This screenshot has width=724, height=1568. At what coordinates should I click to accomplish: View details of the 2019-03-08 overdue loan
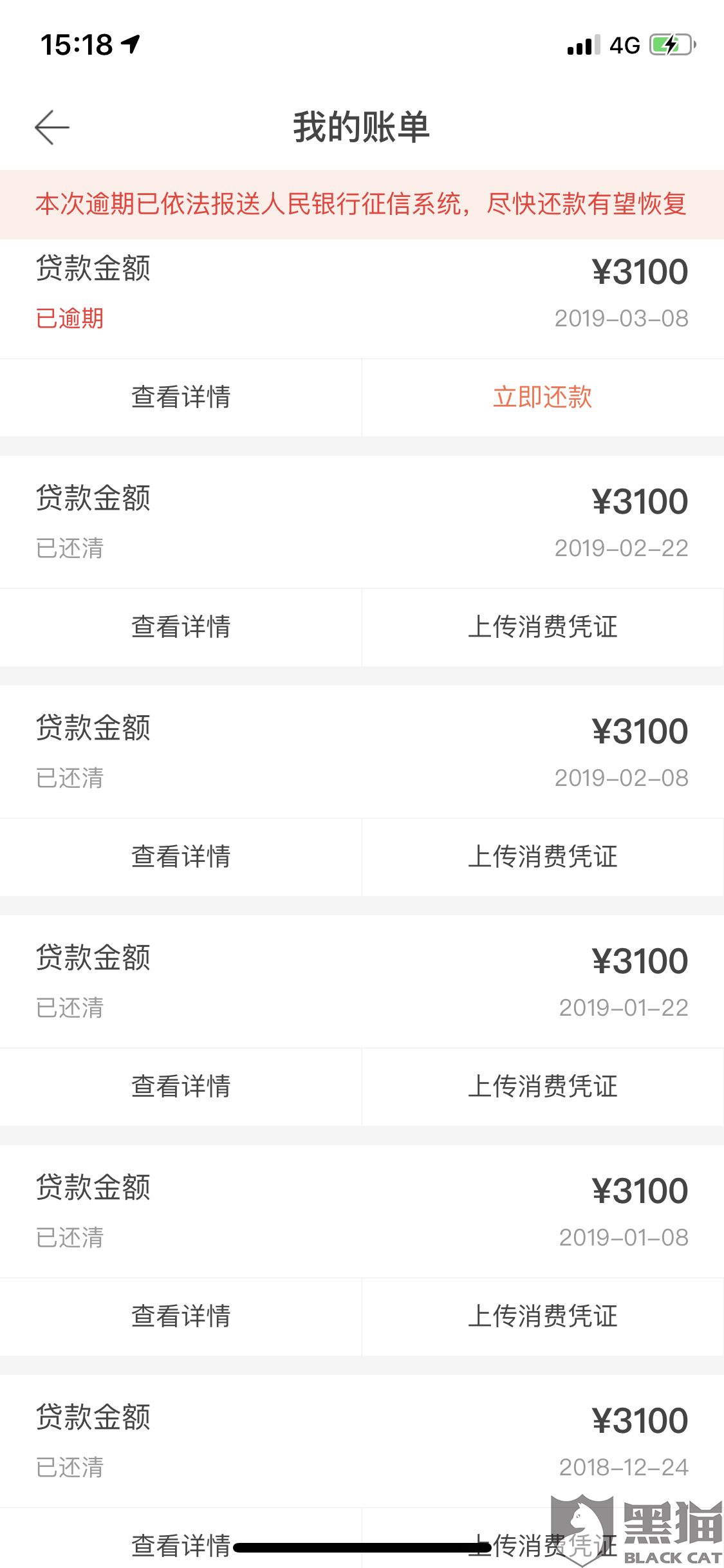point(181,397)
